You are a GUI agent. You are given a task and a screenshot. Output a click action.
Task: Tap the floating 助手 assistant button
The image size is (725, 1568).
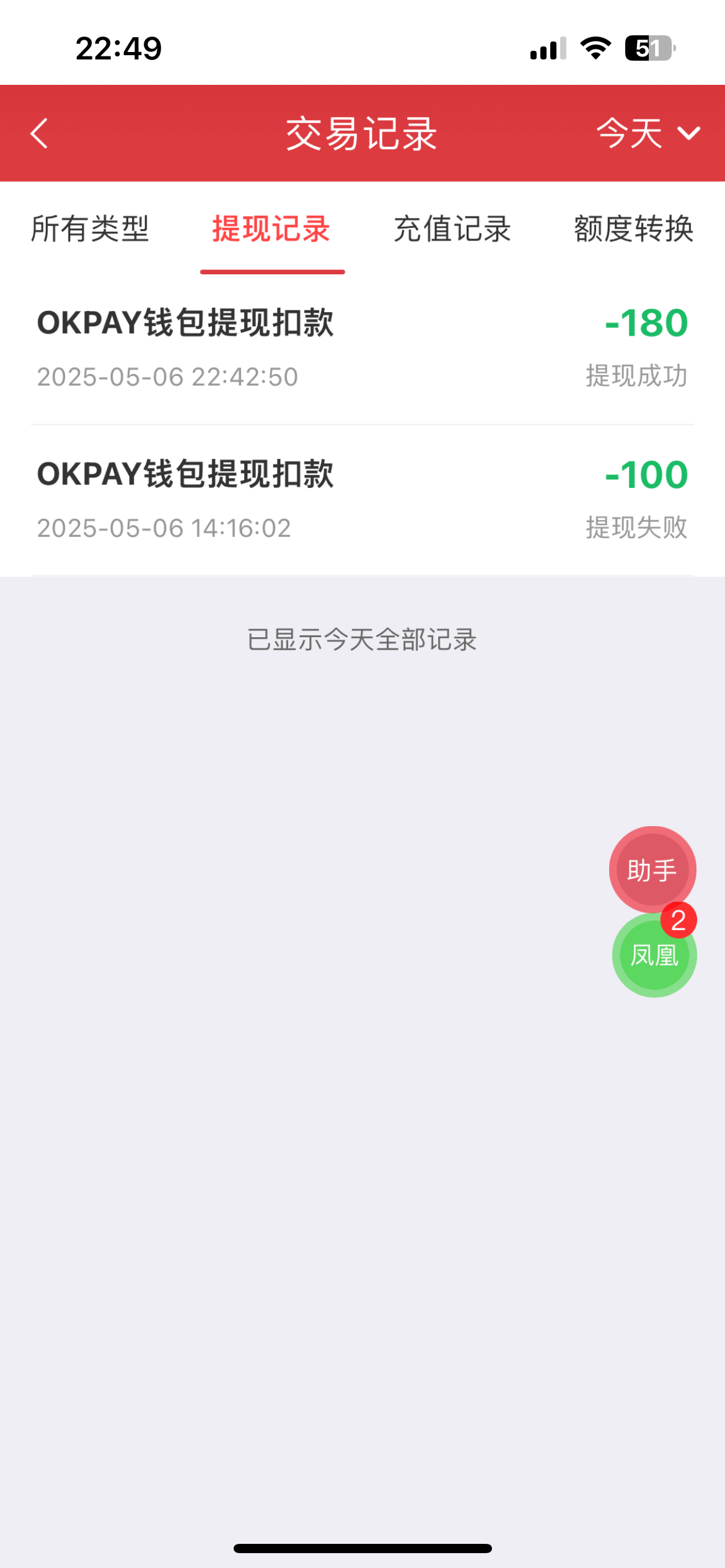tap(652, 869)
